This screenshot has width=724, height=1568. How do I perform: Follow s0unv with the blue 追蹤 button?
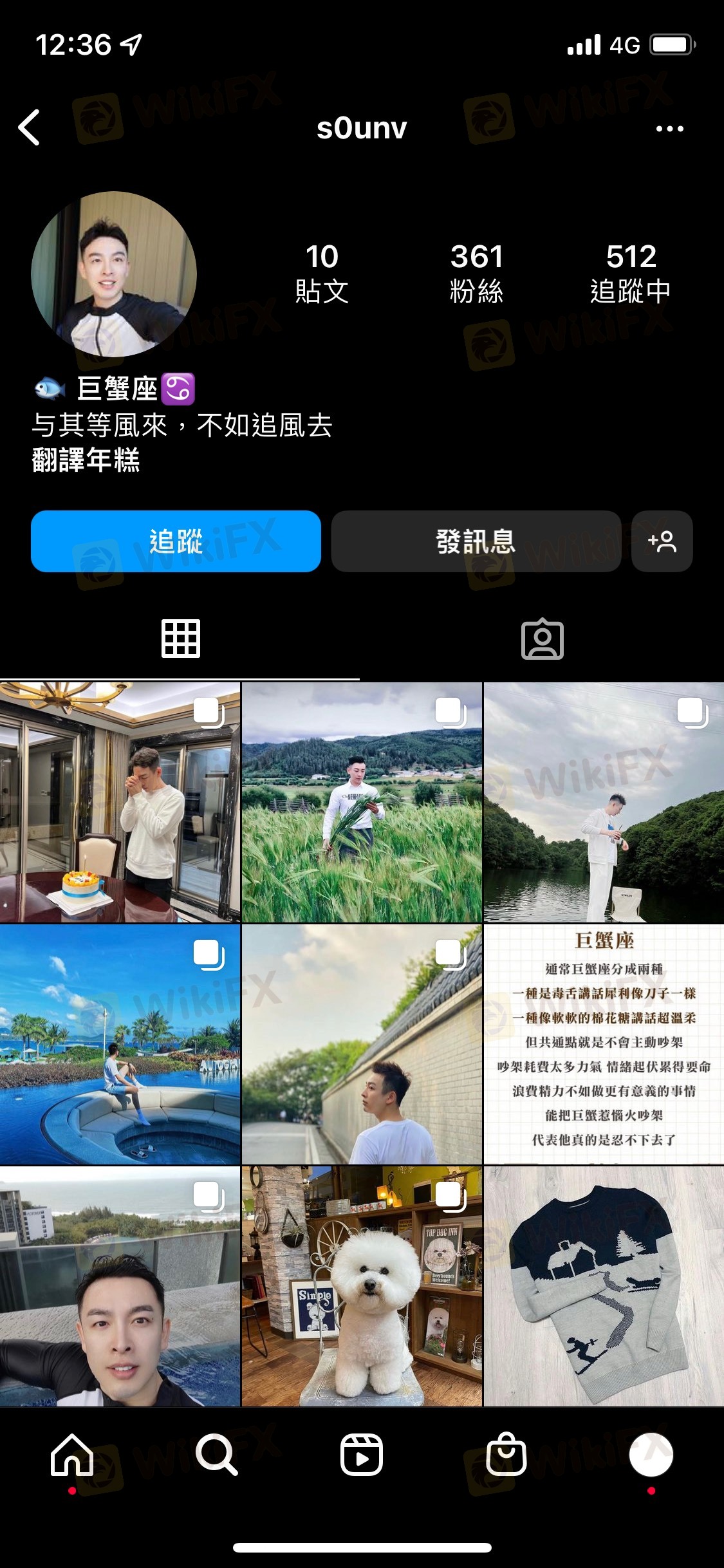pos(176,541)
